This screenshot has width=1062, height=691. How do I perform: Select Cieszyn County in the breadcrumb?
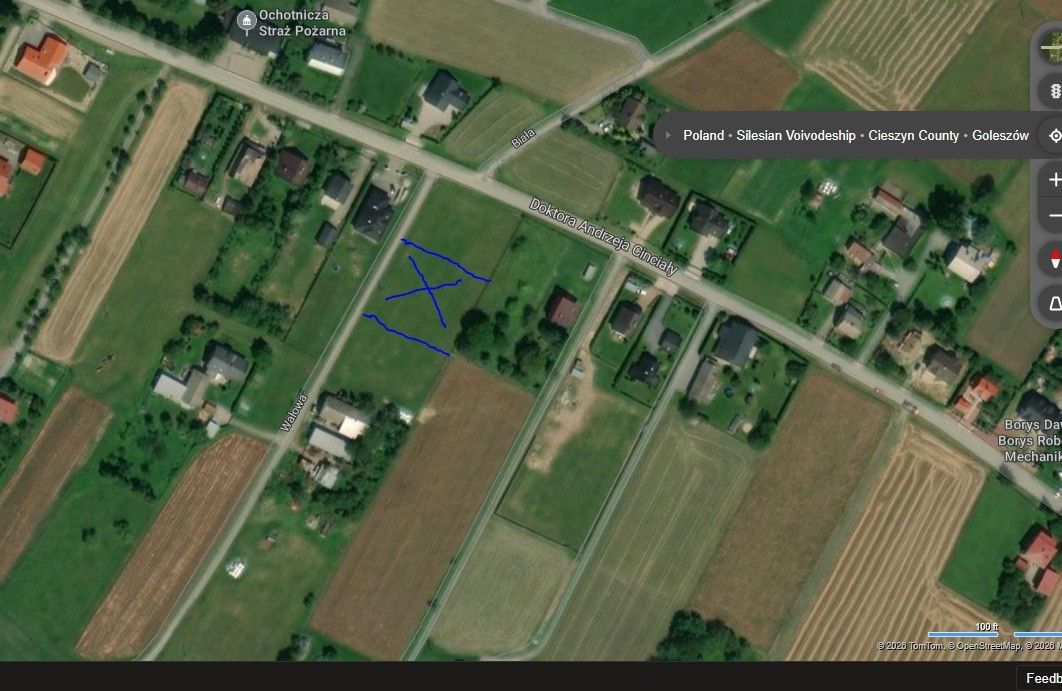coord(914,135)
